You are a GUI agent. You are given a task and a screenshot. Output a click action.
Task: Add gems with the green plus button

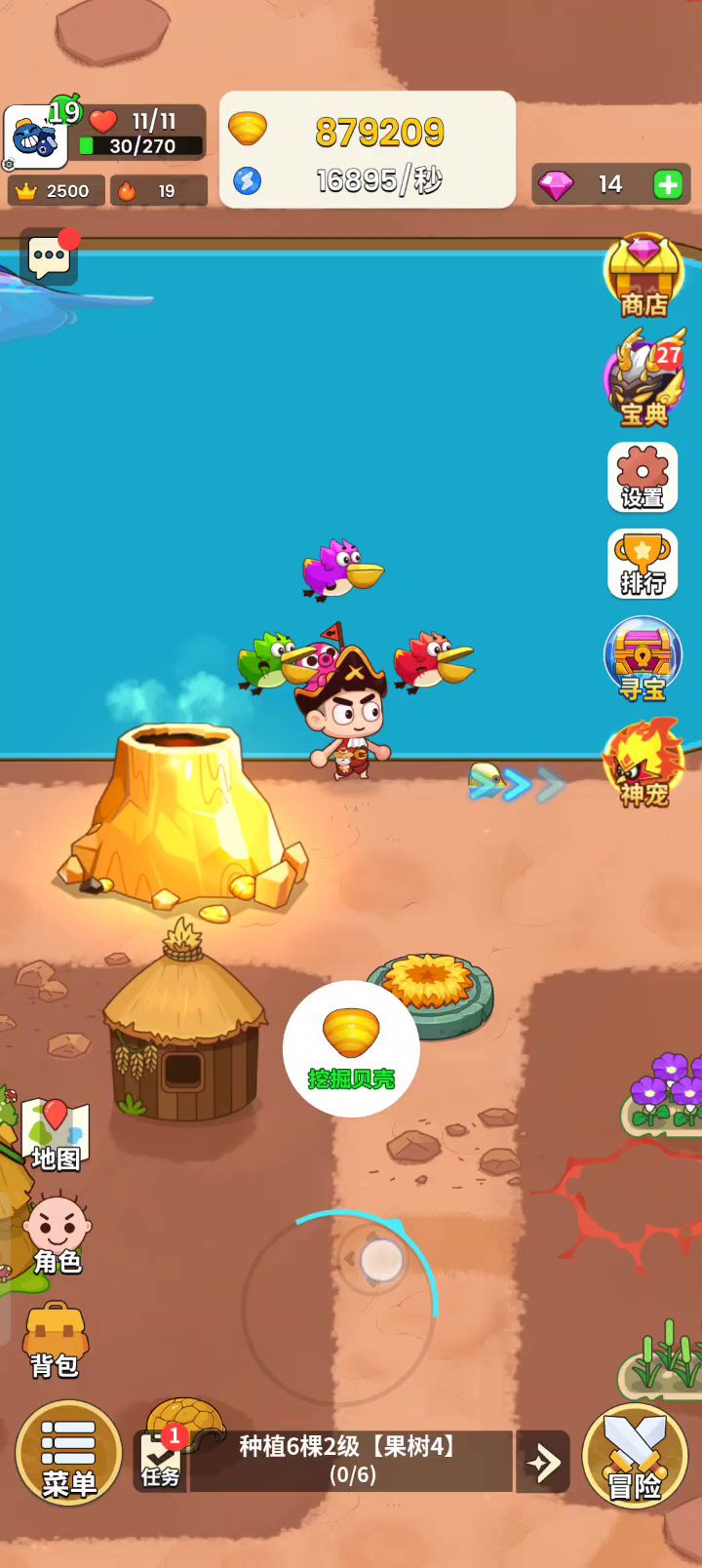(x=668, y=184)
